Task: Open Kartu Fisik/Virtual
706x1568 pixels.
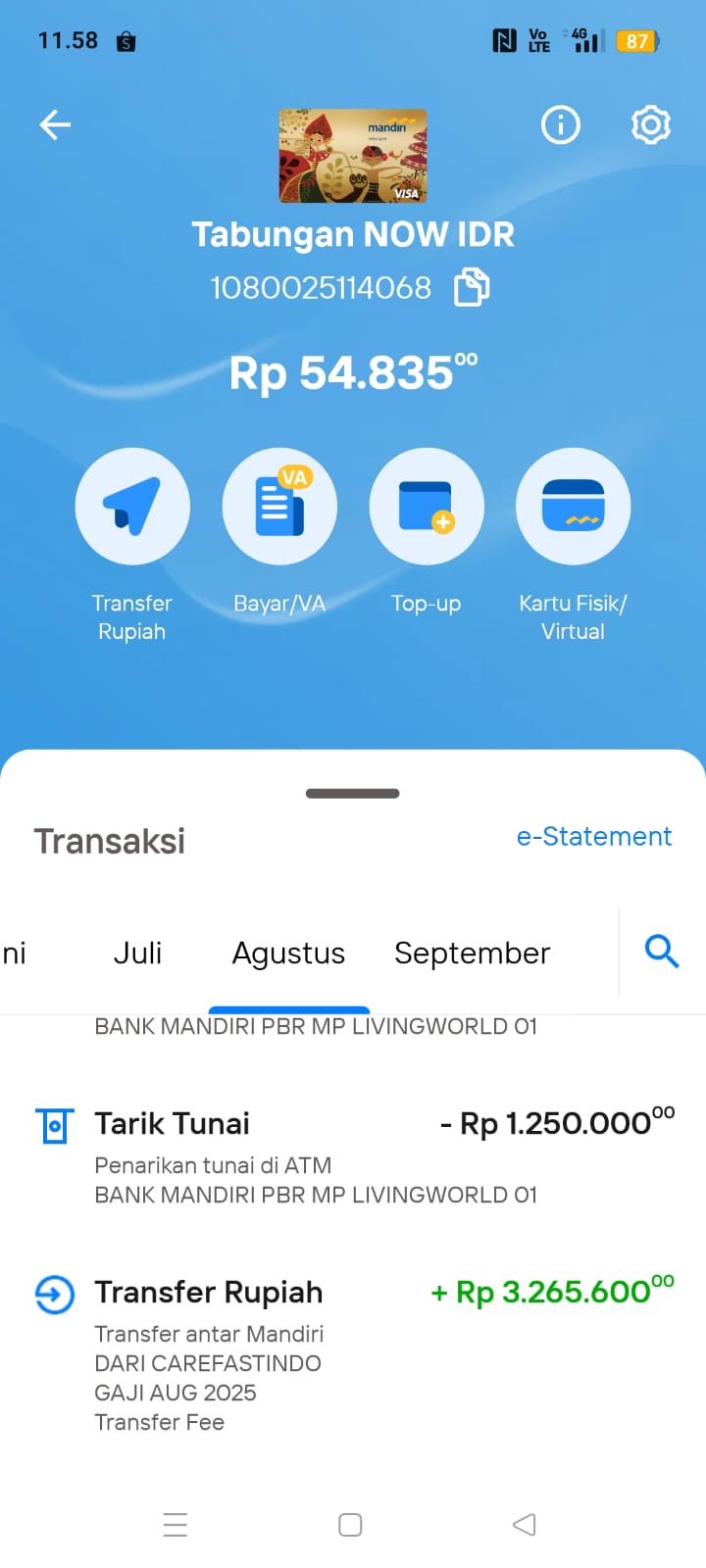Action: click(x=574, y=506)
